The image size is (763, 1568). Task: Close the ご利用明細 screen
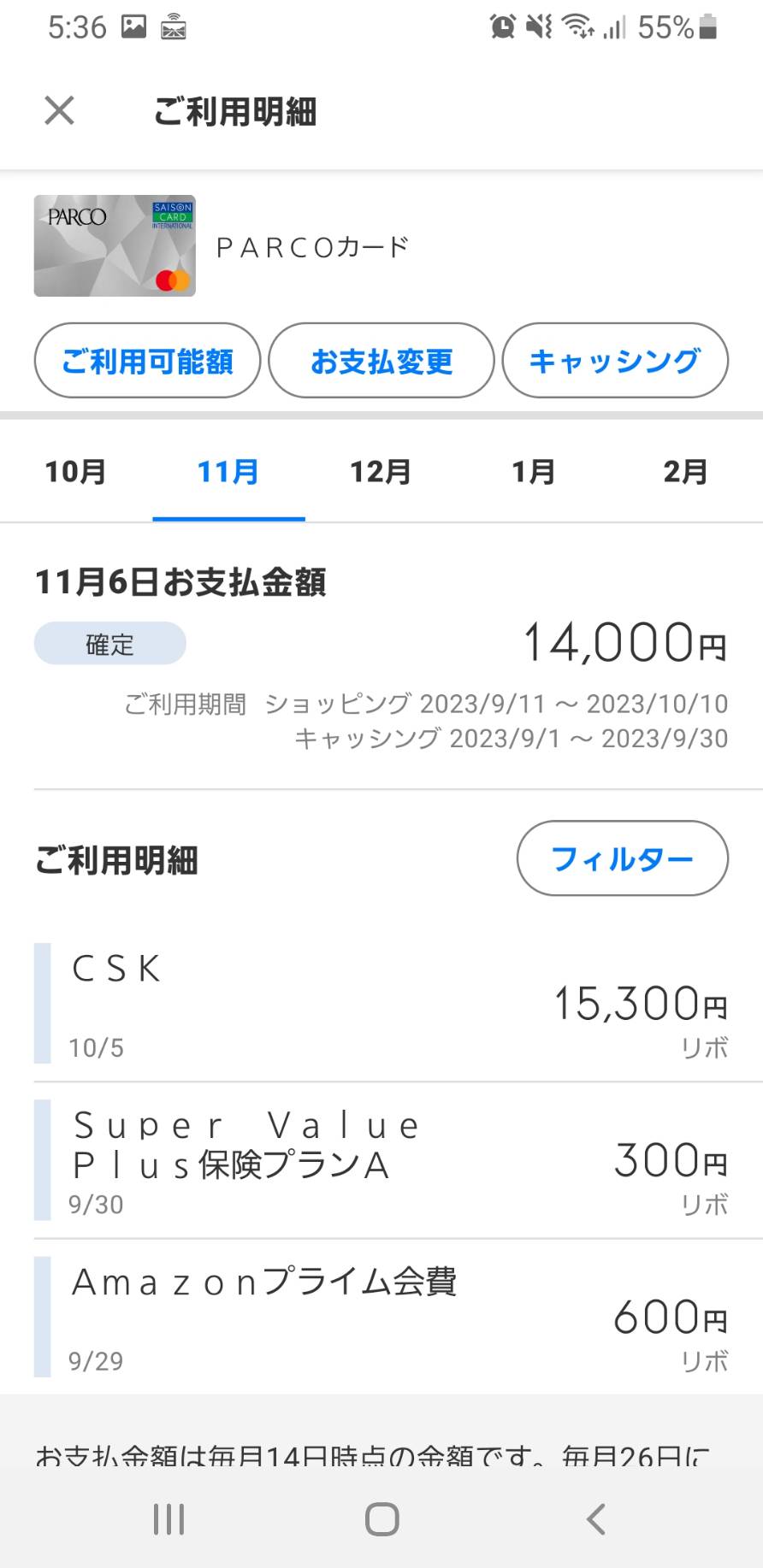59,110
